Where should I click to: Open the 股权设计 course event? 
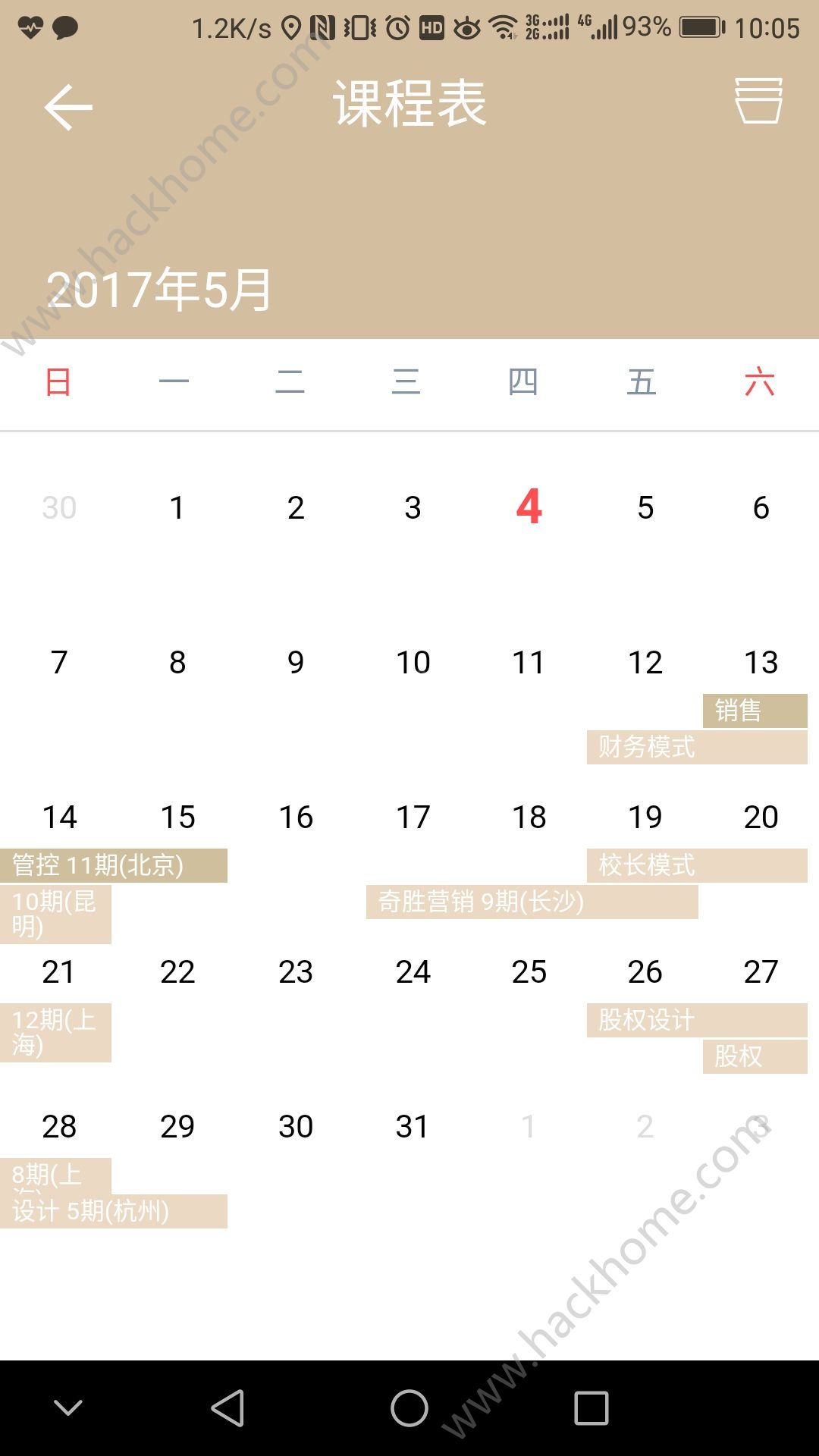point(696,1020)
